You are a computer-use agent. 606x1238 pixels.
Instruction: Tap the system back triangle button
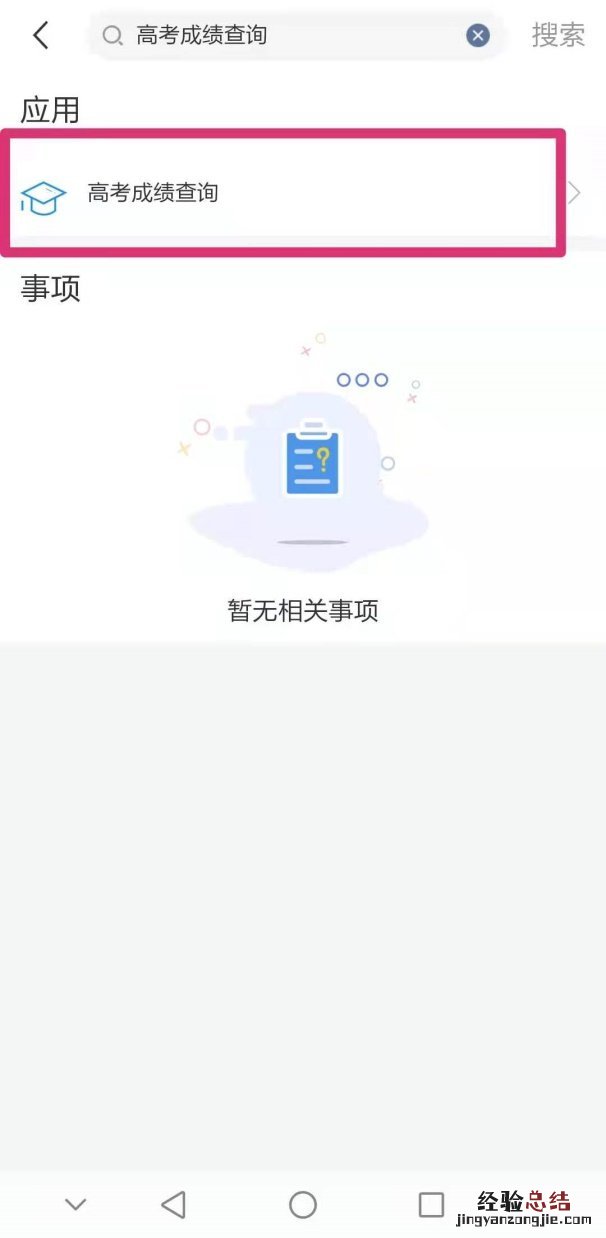pos(174,1204)
